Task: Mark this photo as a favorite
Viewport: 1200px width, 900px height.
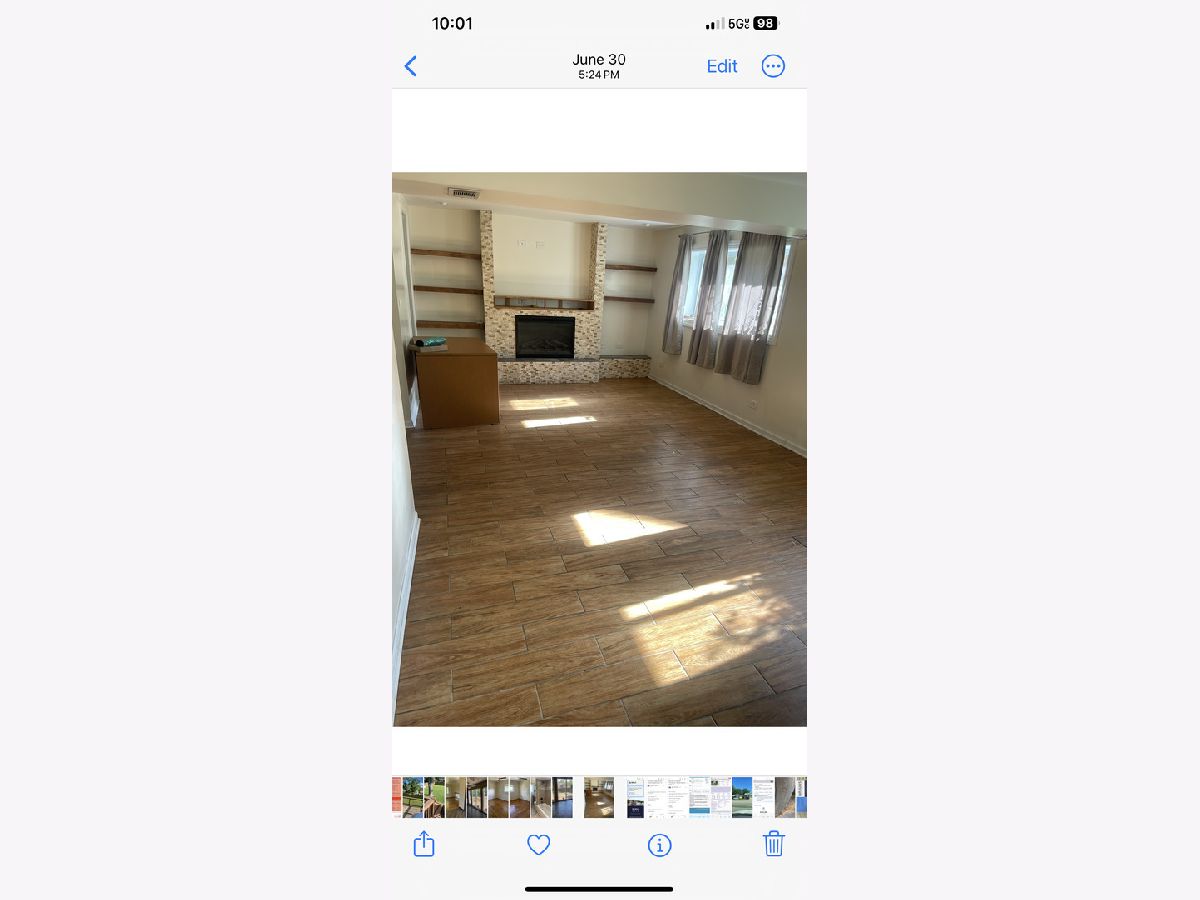Action: click(x=538, y=845)
